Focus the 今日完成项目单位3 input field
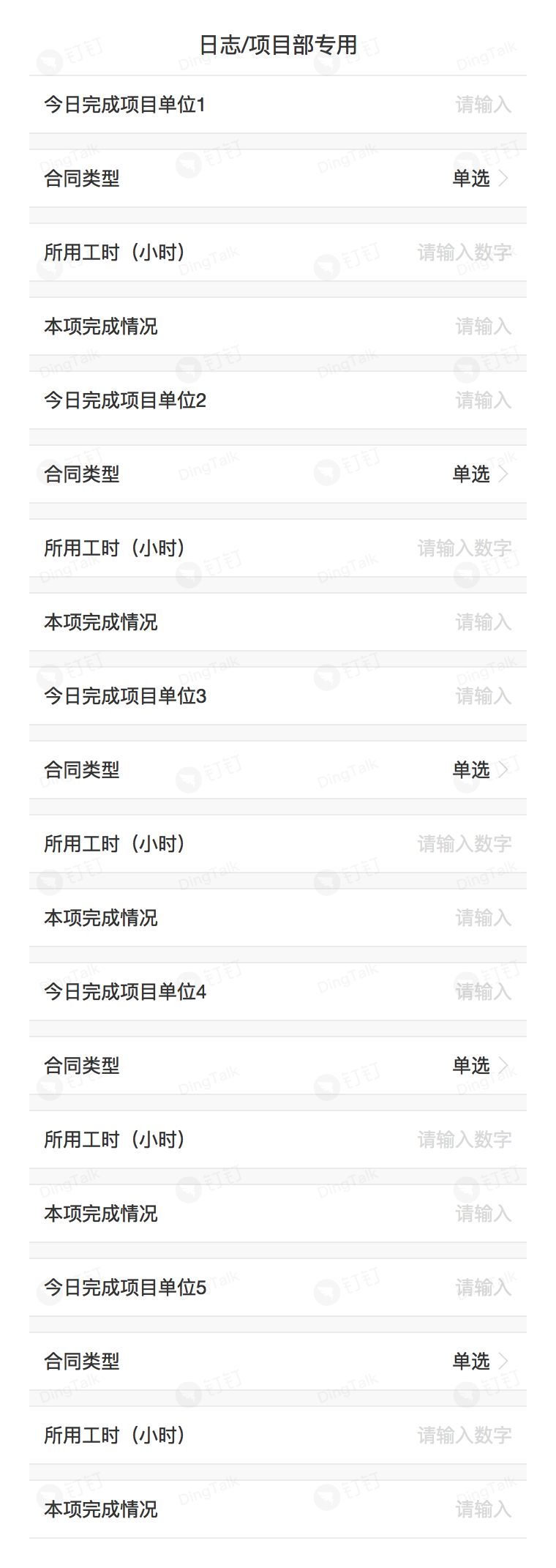The height and width of the screenshot is (1568, 556). pyautogui.click(x=278, y=696)
